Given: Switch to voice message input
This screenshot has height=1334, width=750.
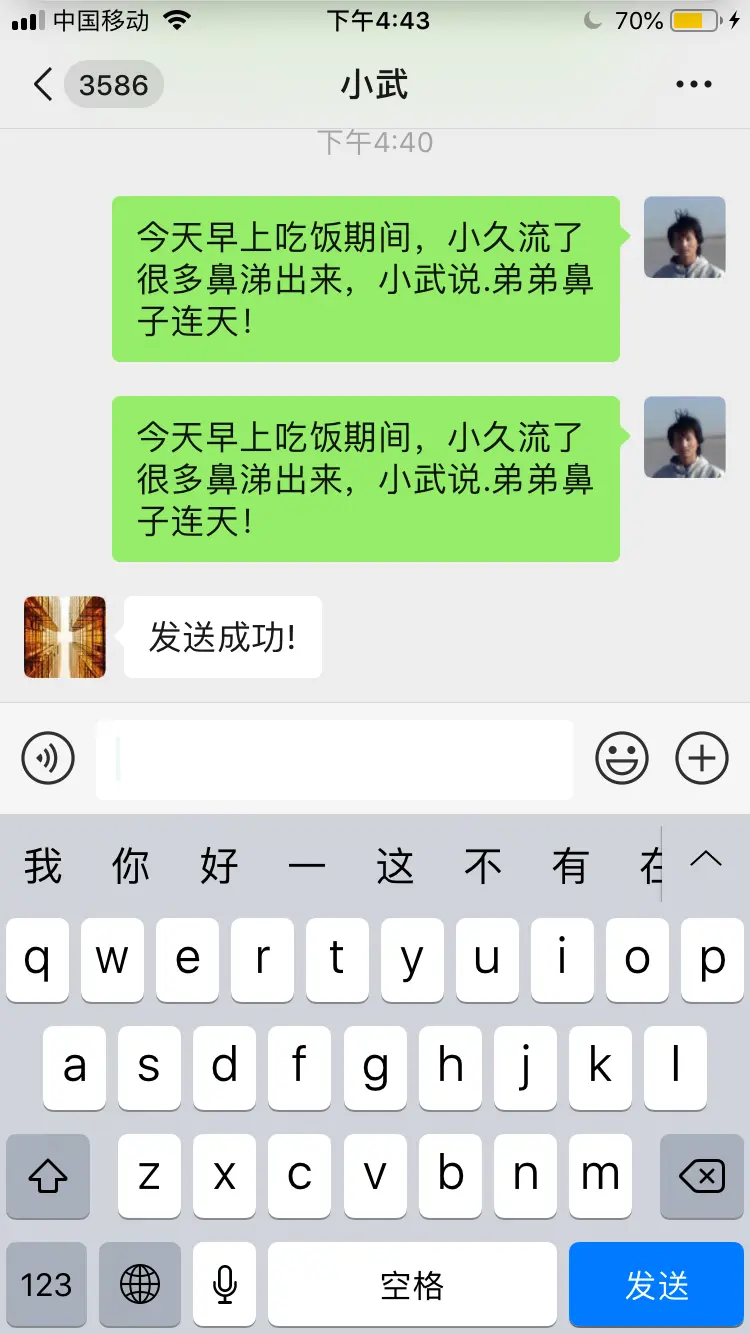Looking at the screenshot, I should pyautogui.click(x=48, y=758).
